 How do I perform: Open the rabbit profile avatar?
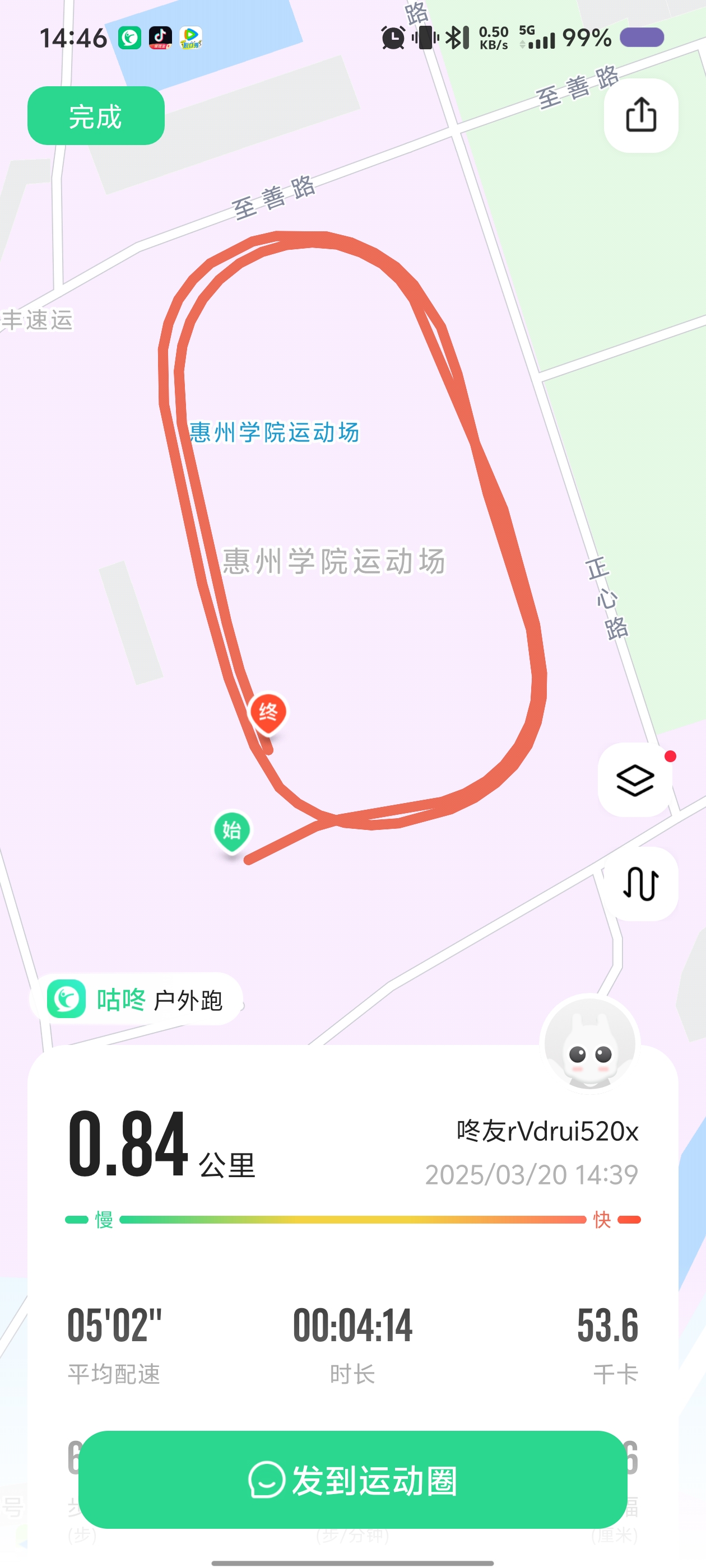pos(589,1044)
